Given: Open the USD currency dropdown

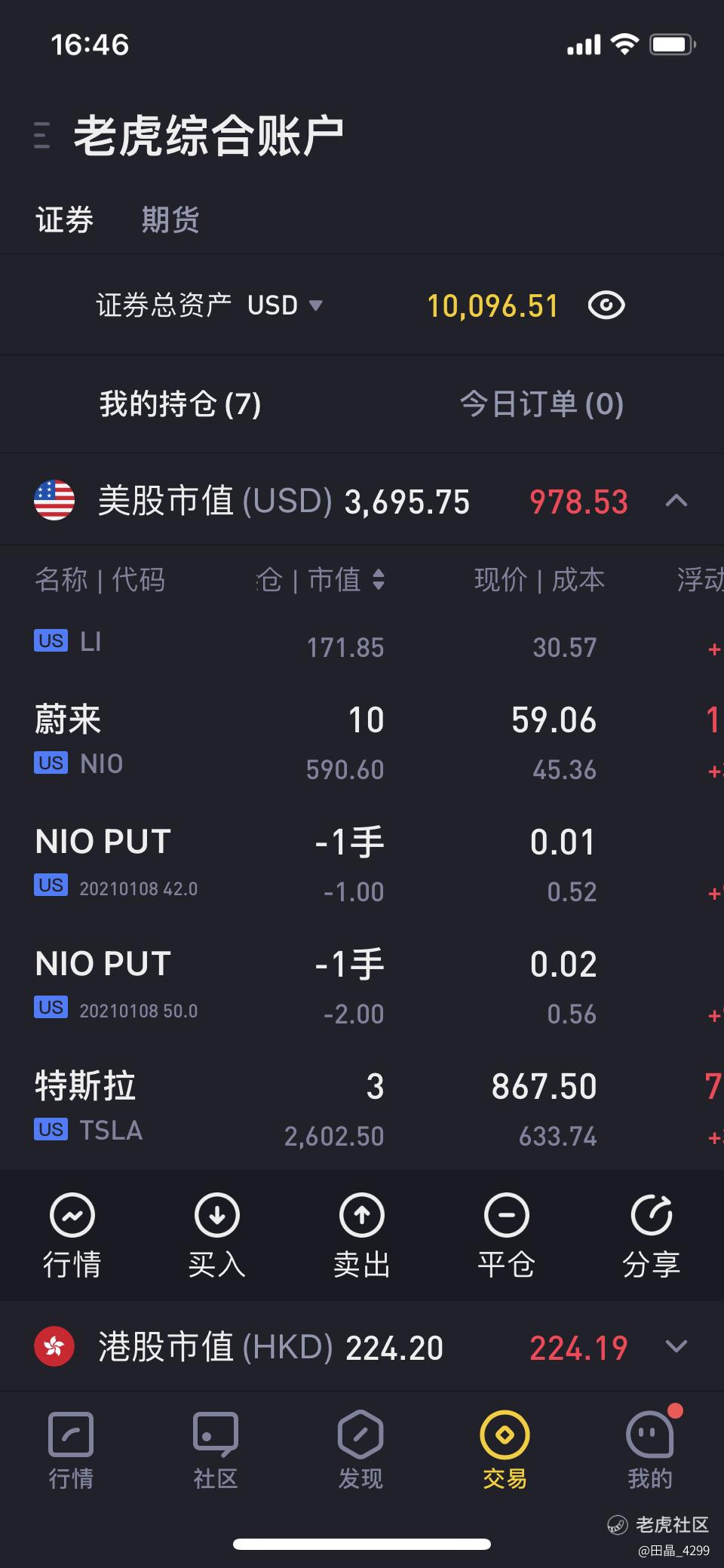Looking at the screenshot, I should [284, 305].
